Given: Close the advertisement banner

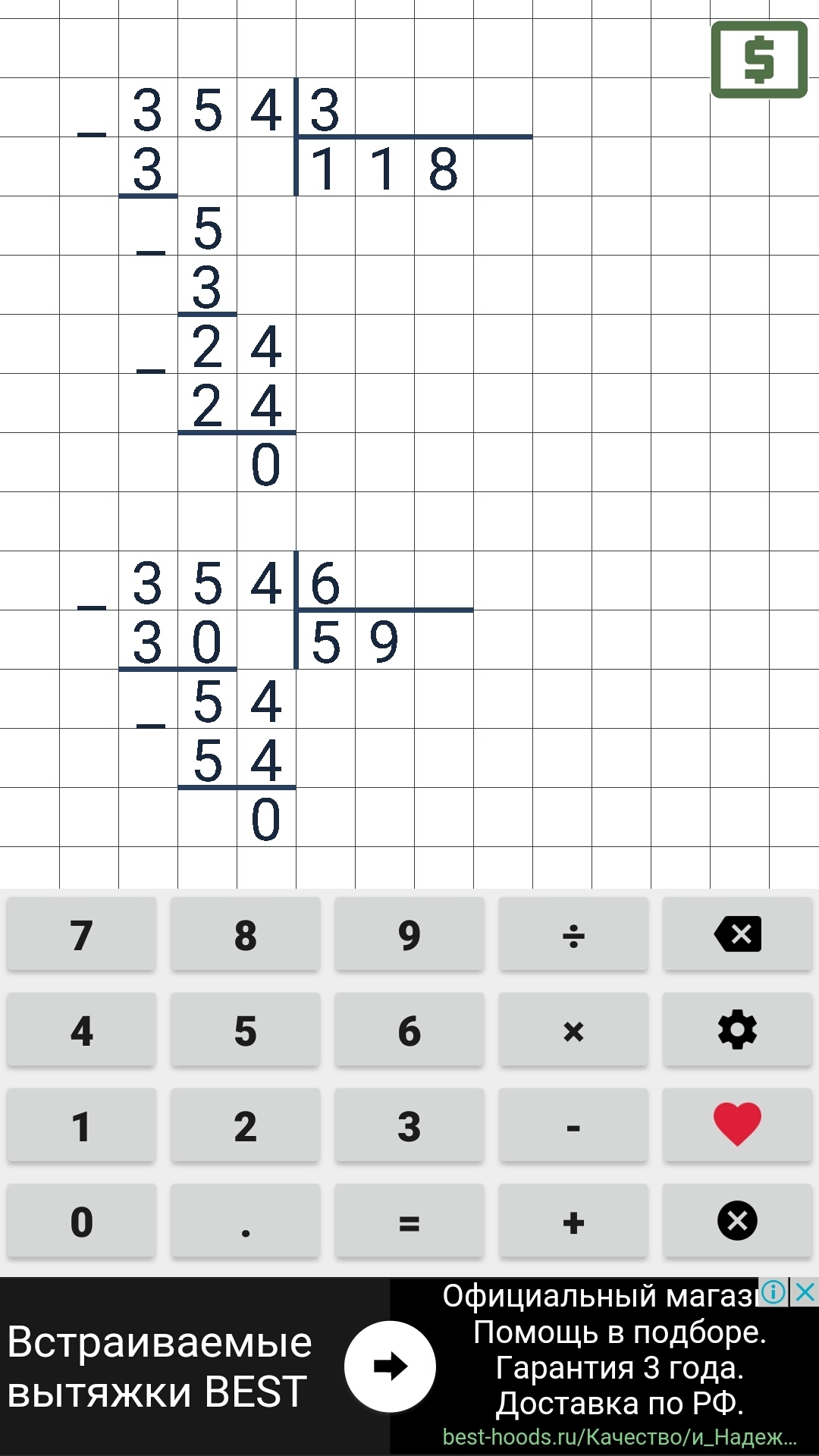Looking at the screenshot, I should [x=805, y=1291].
